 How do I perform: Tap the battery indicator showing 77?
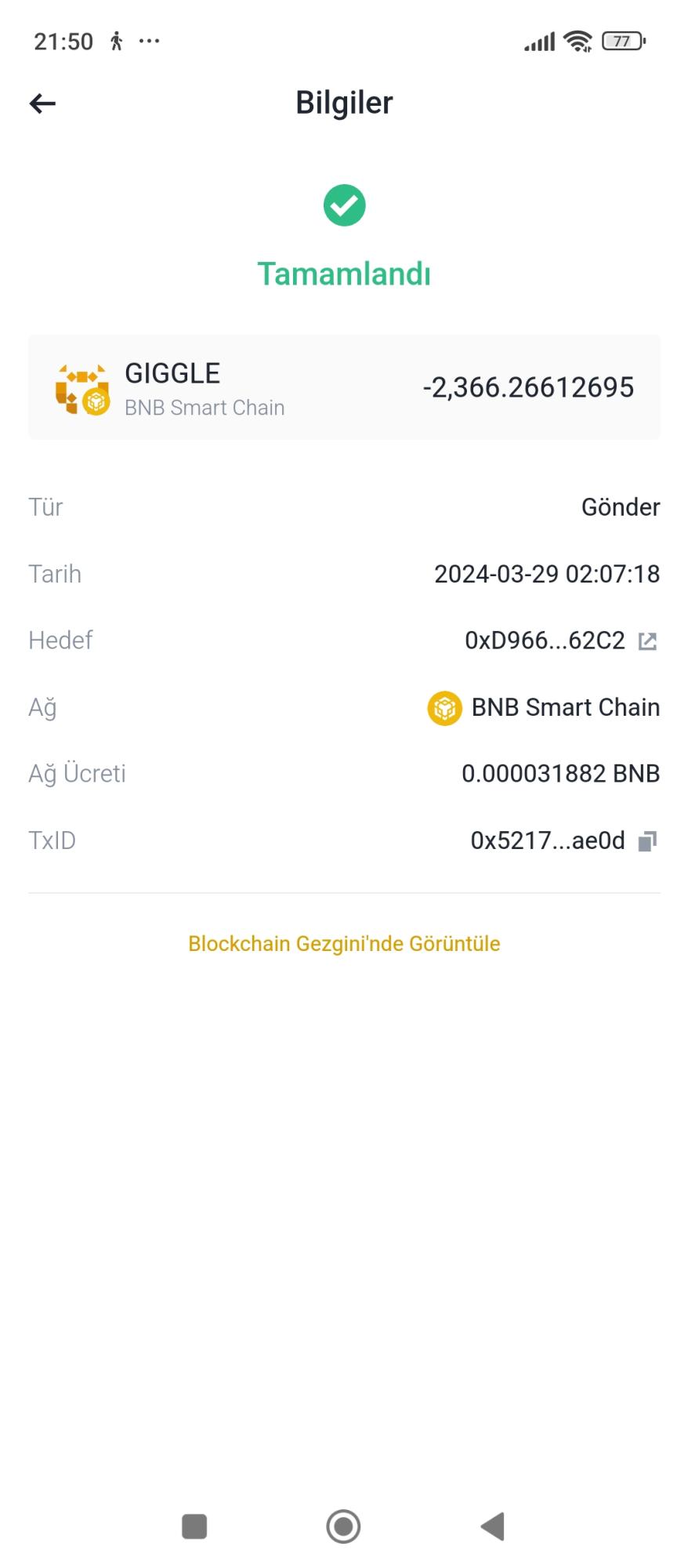[621, 39]
